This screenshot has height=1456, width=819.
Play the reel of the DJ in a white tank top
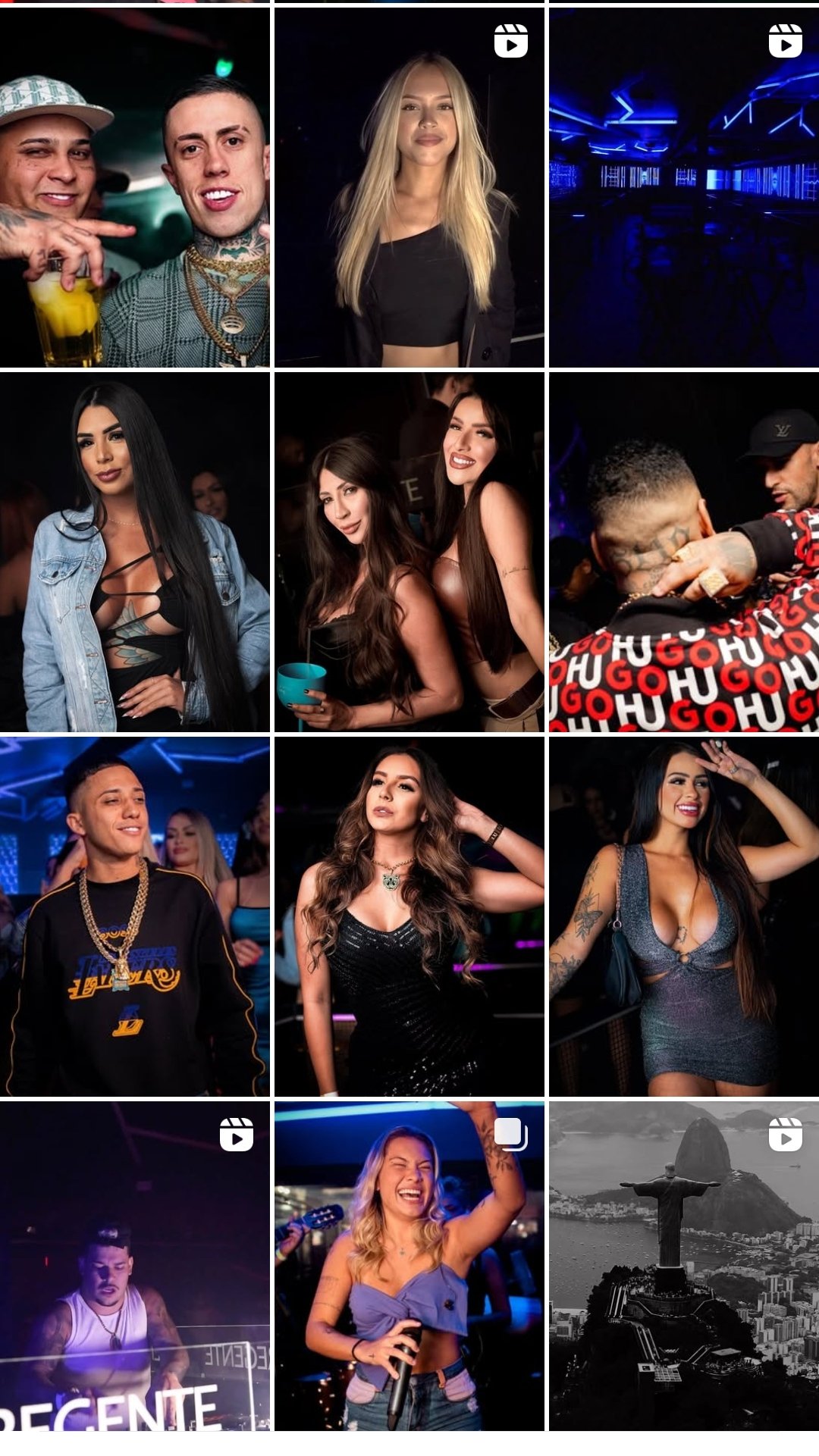click(134, 1266)
